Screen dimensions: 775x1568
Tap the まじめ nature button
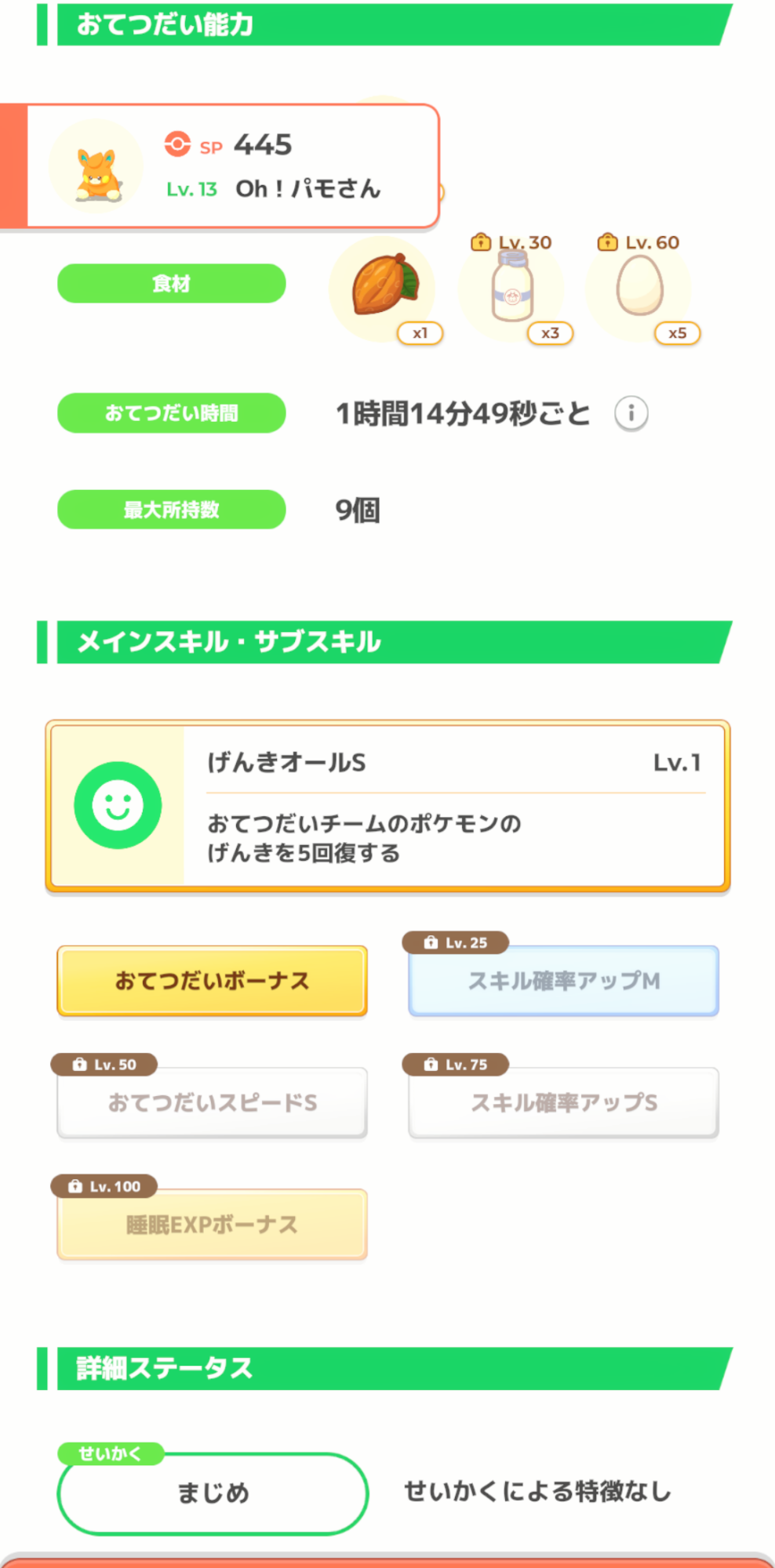pyautogui.click(x=213, y=1493)
